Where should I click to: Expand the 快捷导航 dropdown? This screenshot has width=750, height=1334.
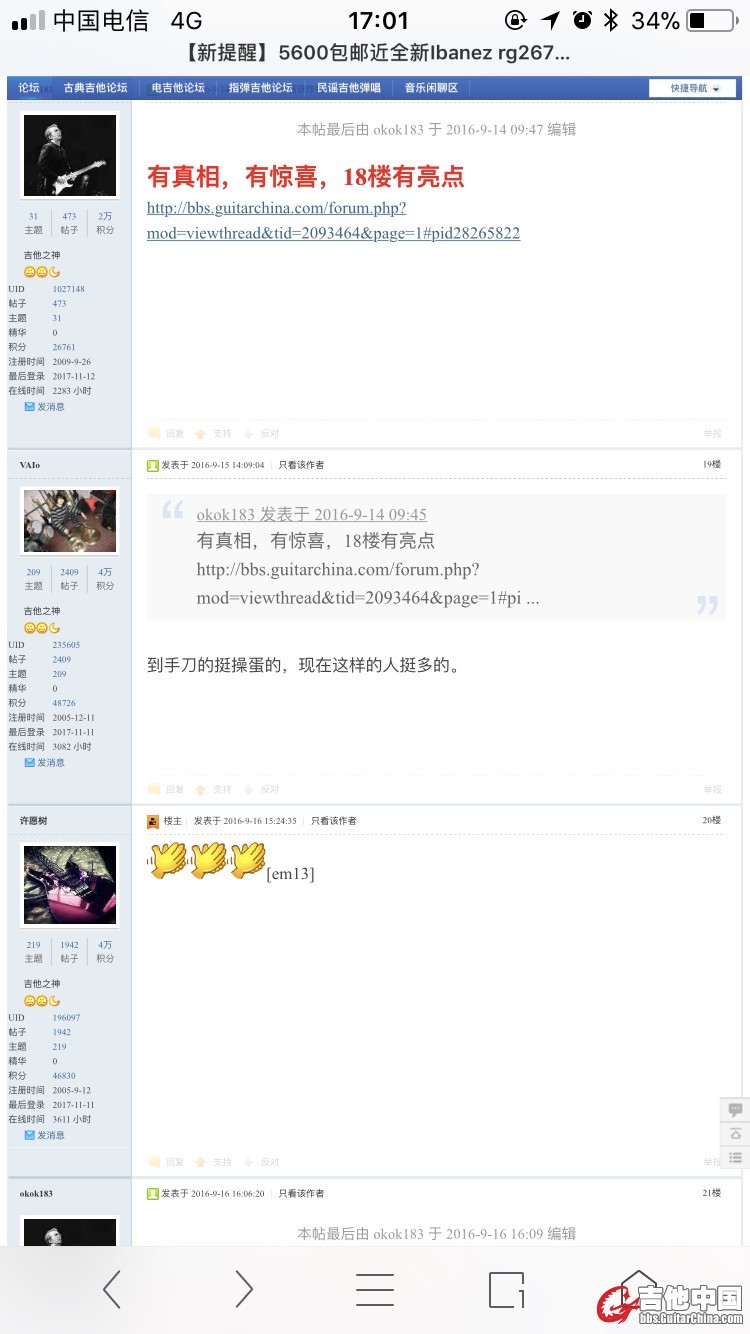coord(693,88)
